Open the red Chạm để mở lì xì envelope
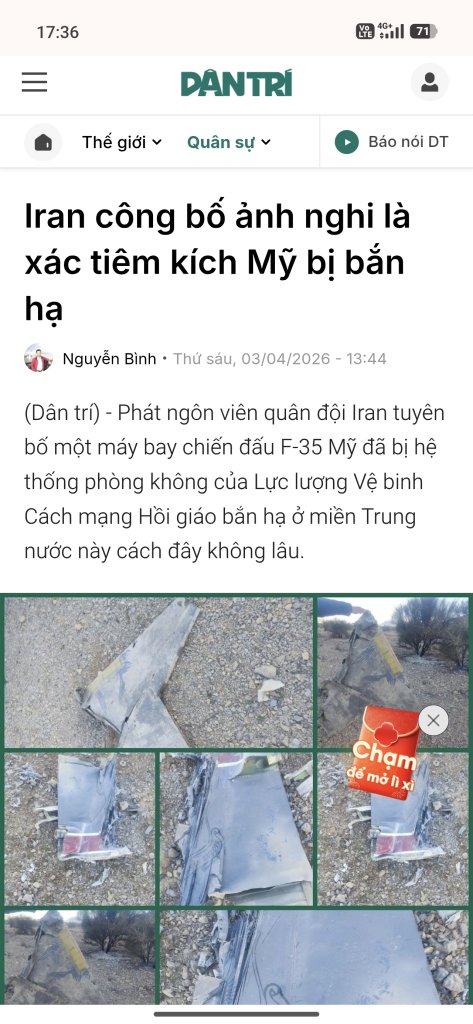Screen dimensions: 473x1024 385,752
